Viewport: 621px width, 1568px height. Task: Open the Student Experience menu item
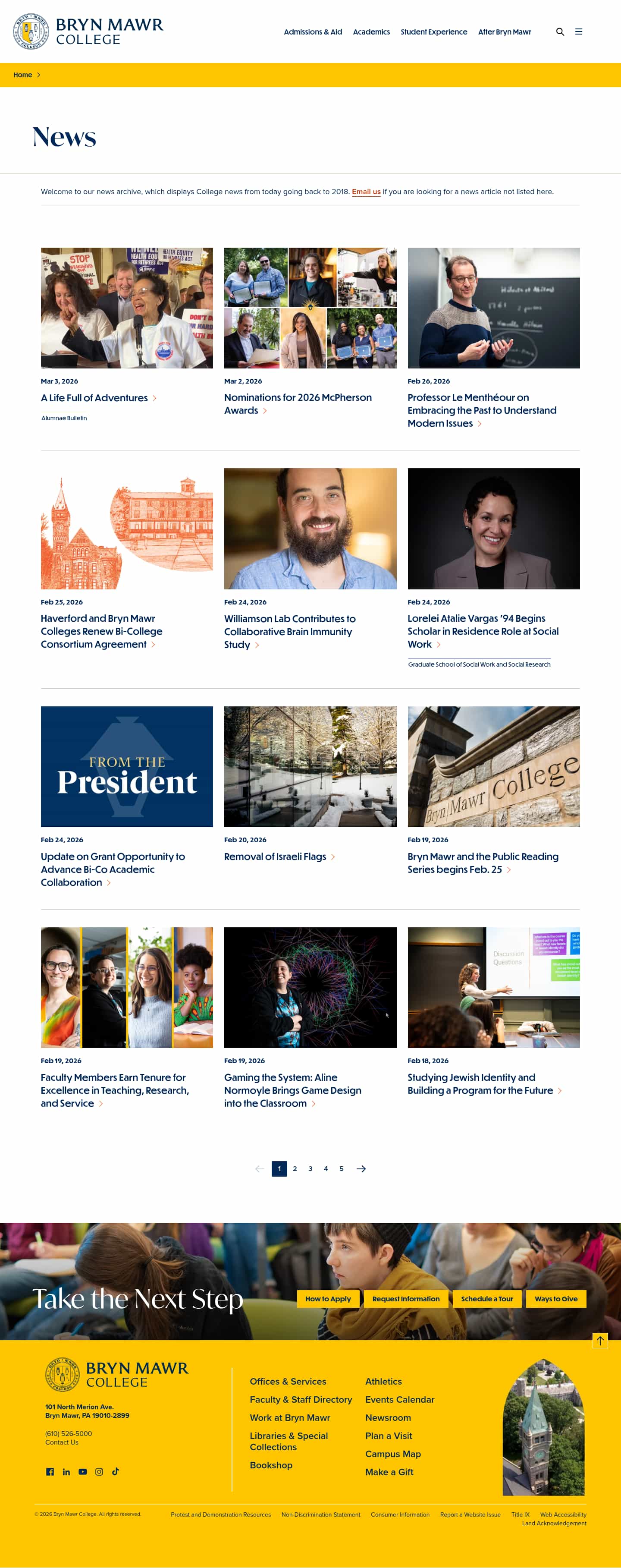(x=434, y=31)
